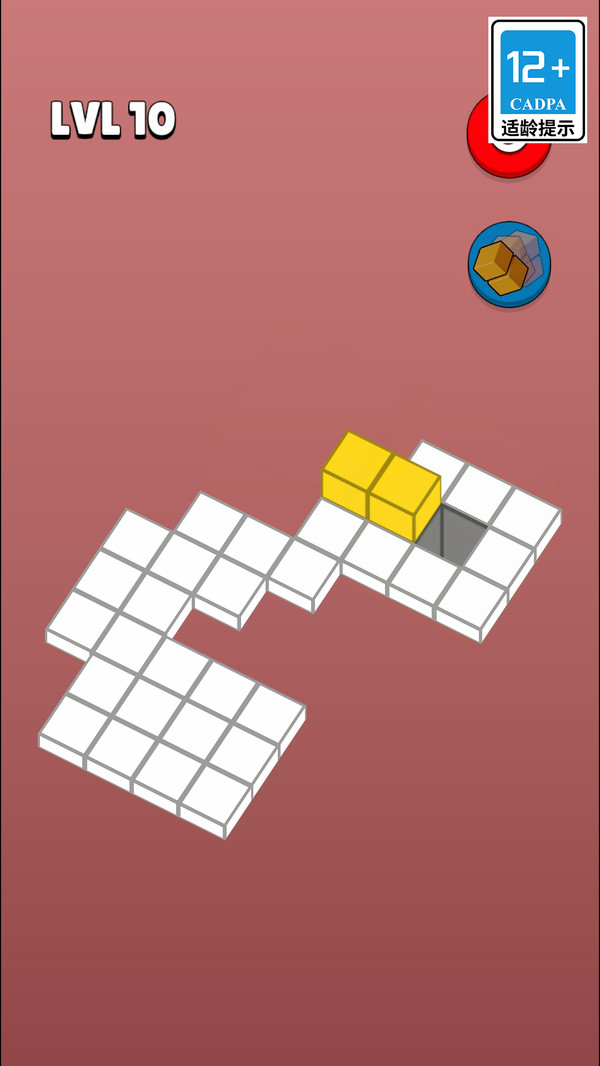Open the block skins button
Viewport: 600px width, 1066px height.
coord(509,264)
